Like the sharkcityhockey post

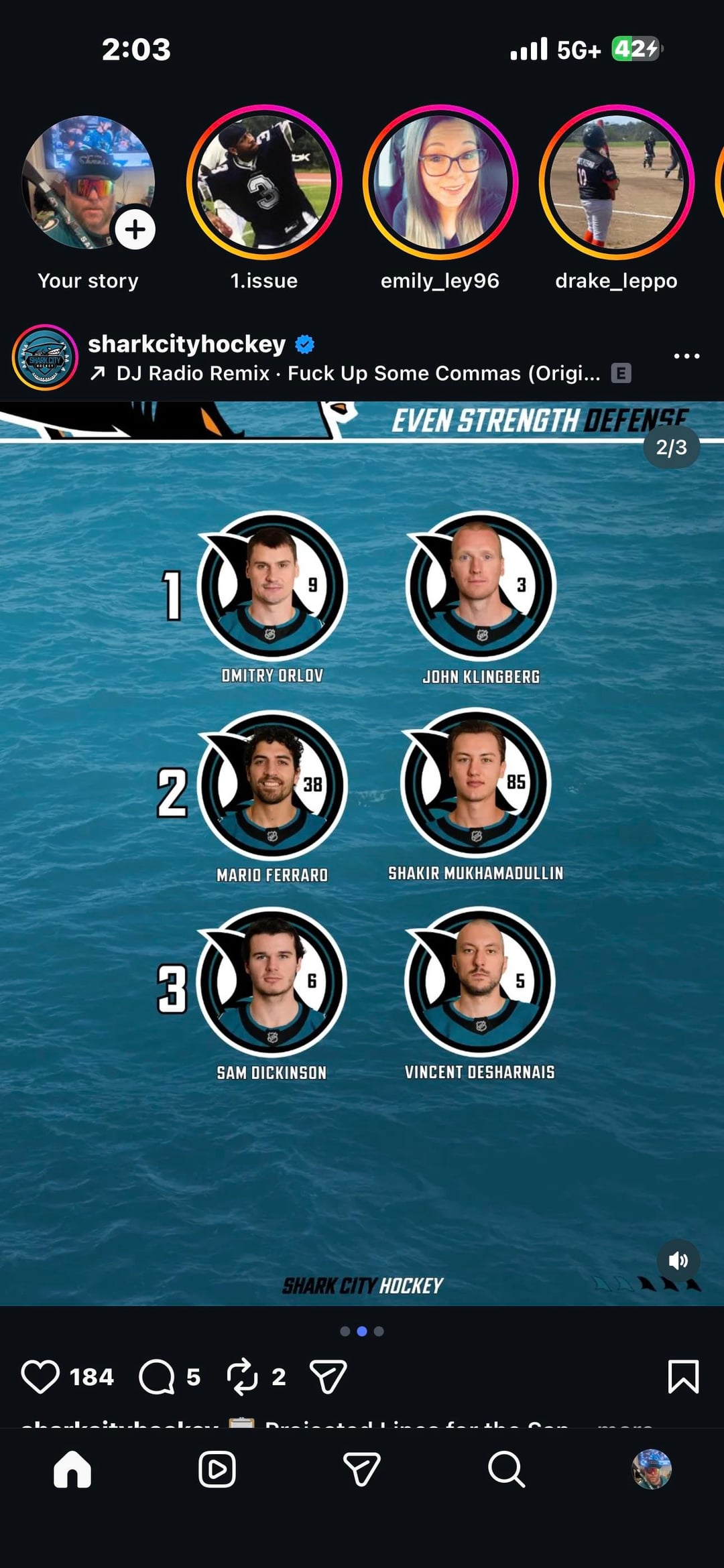(40, 1376)
